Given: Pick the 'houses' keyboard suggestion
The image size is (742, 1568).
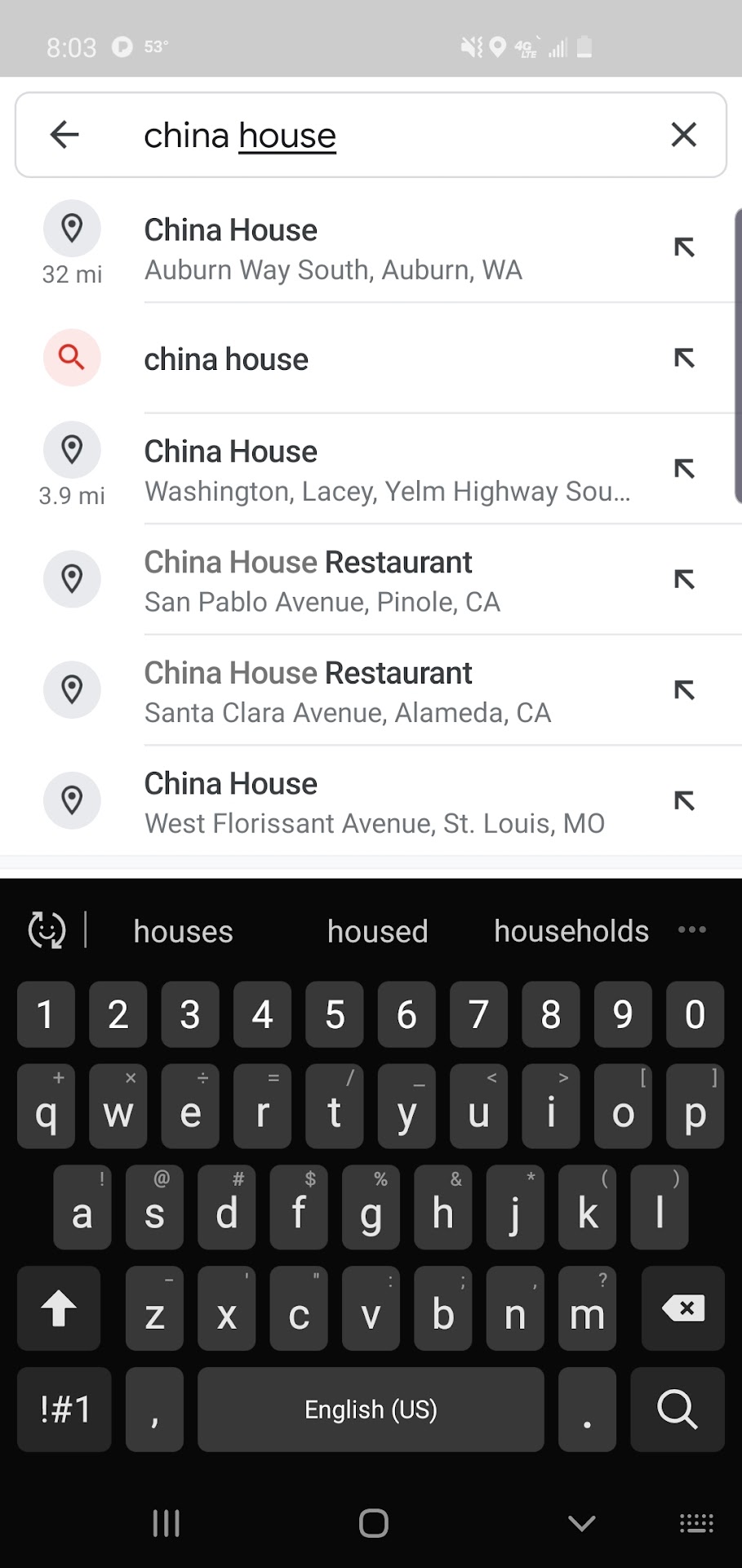Looking at the screenshot, I should 184,931.
